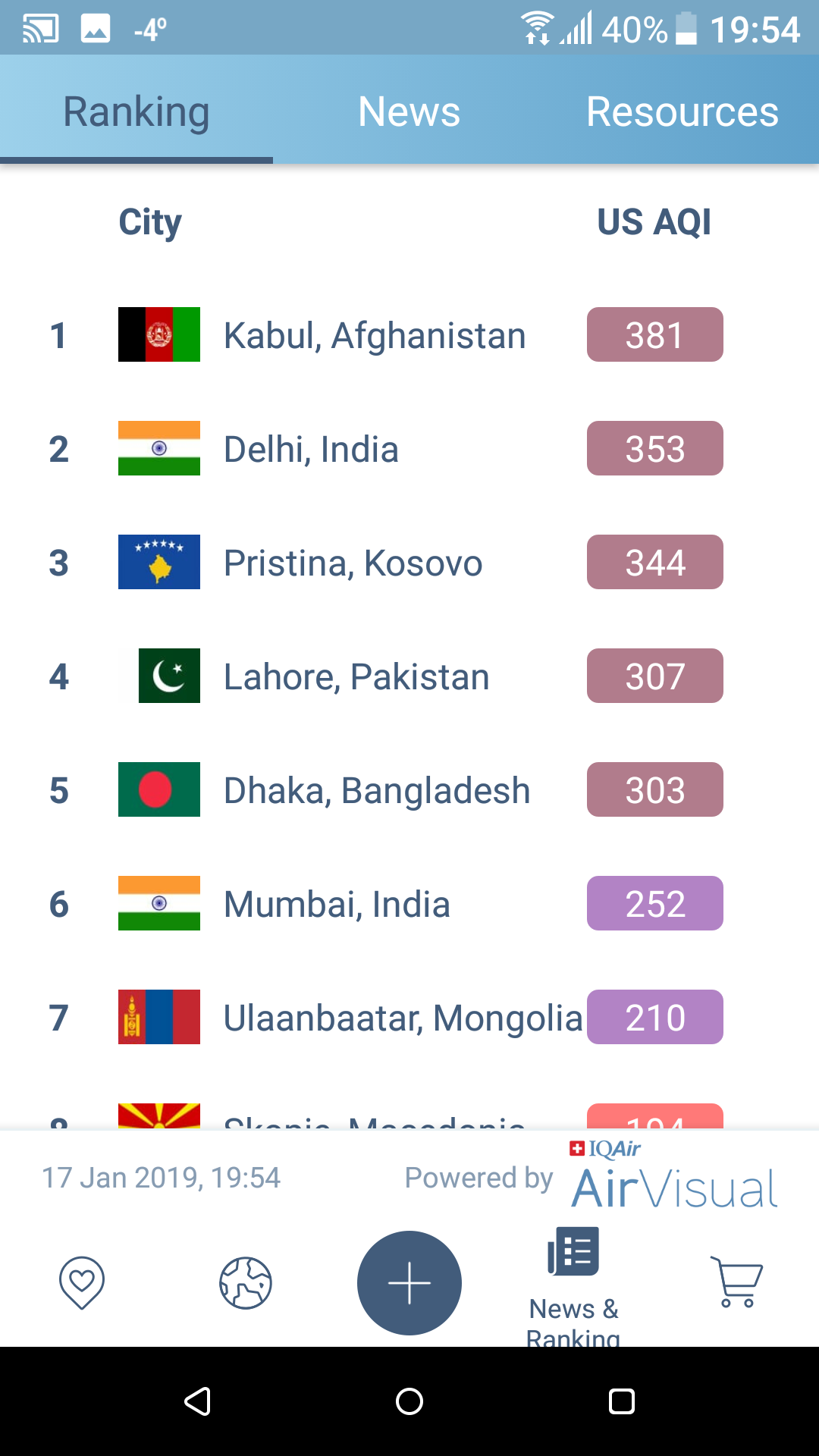Go back using system back button

click(x=197, y=1401)
